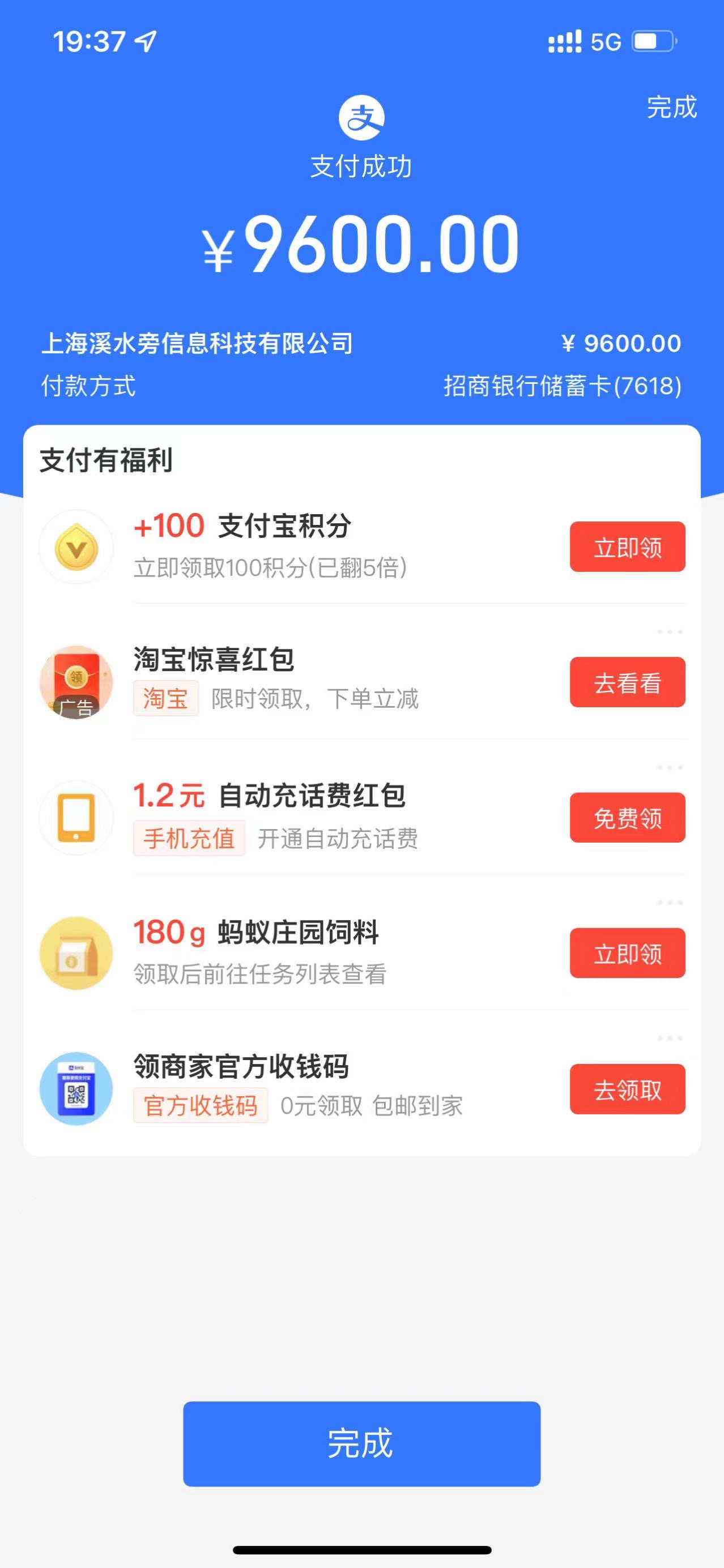The width and height of the screenshot is (724, 1568).
Task: Tap 去领取 for 领商家官方收钱码
Action: (x=627, y=1089)
